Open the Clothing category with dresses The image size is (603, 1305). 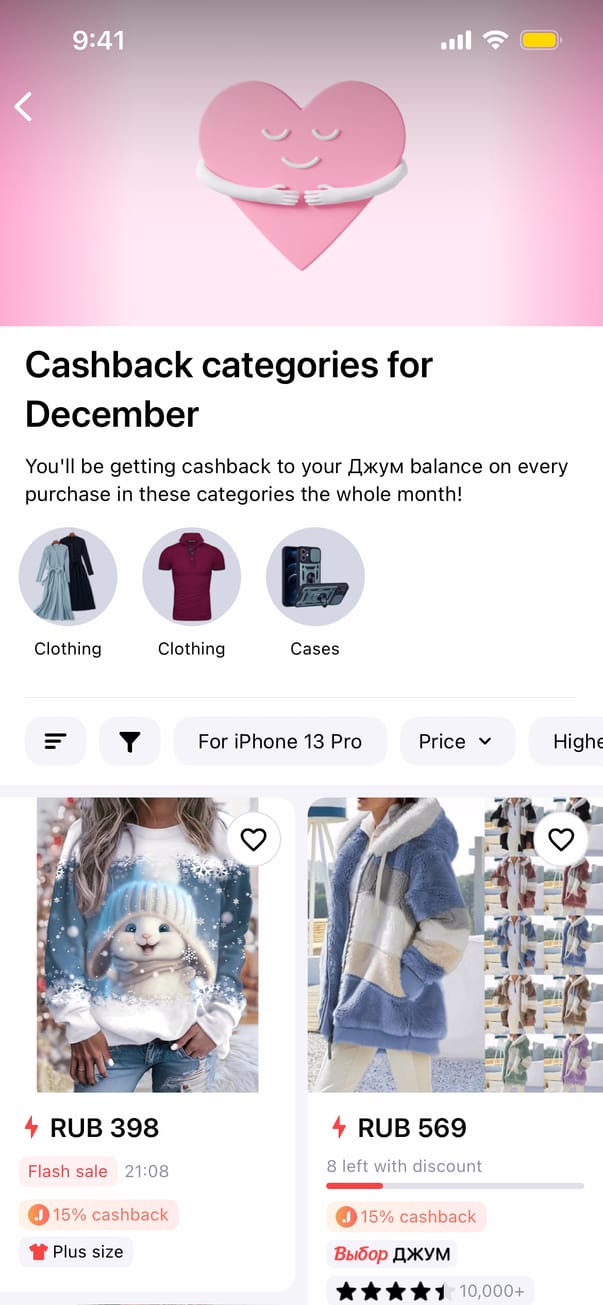click(x=68, y=576)
